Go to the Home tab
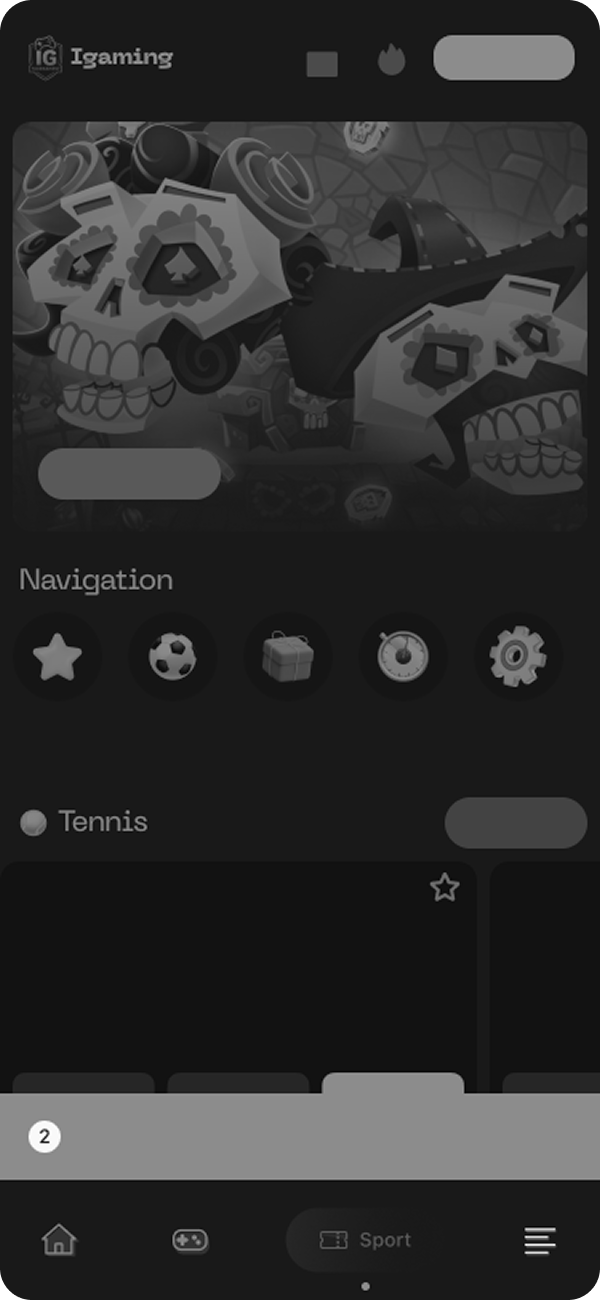 coord(59,1240)
